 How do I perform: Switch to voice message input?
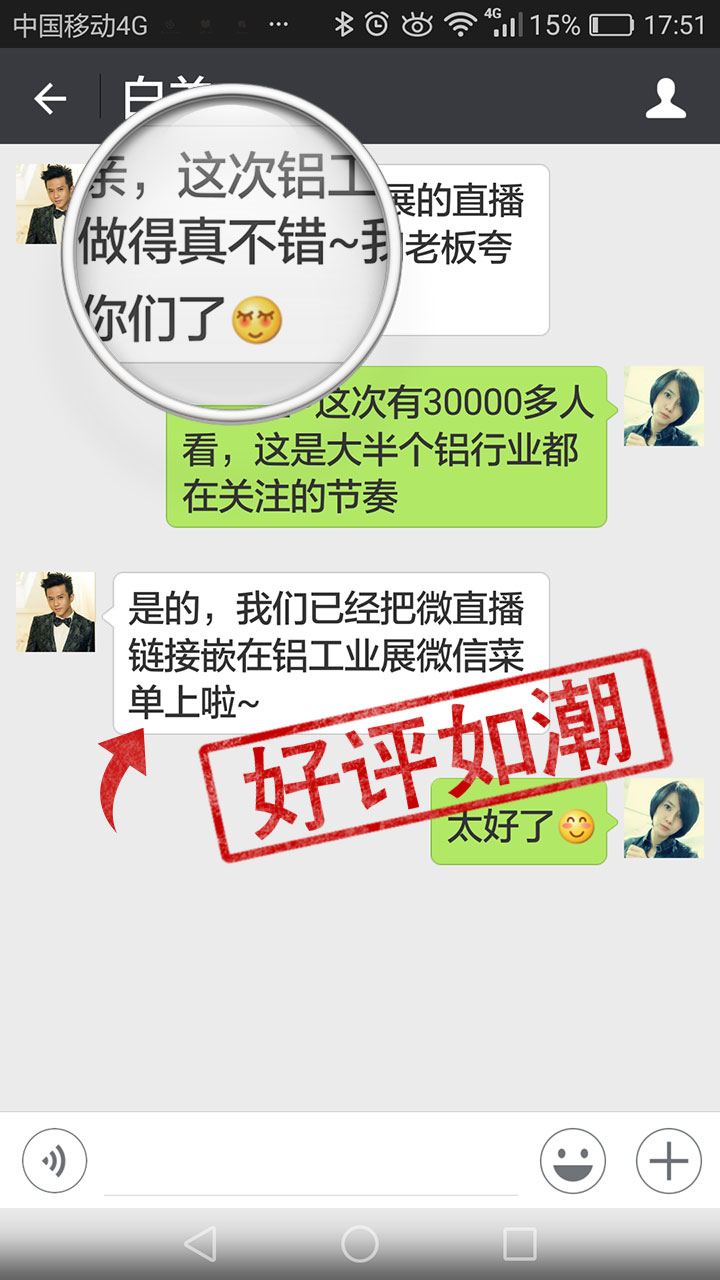55,1161
